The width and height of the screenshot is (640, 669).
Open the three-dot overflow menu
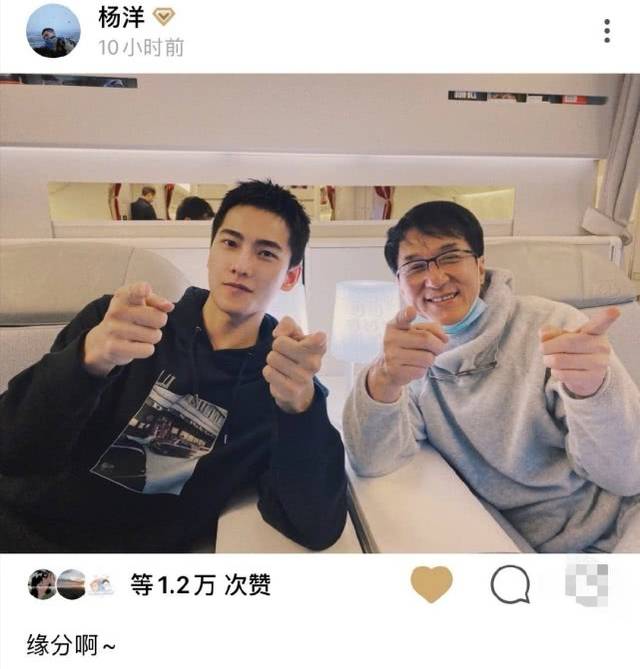pos(606,31)
